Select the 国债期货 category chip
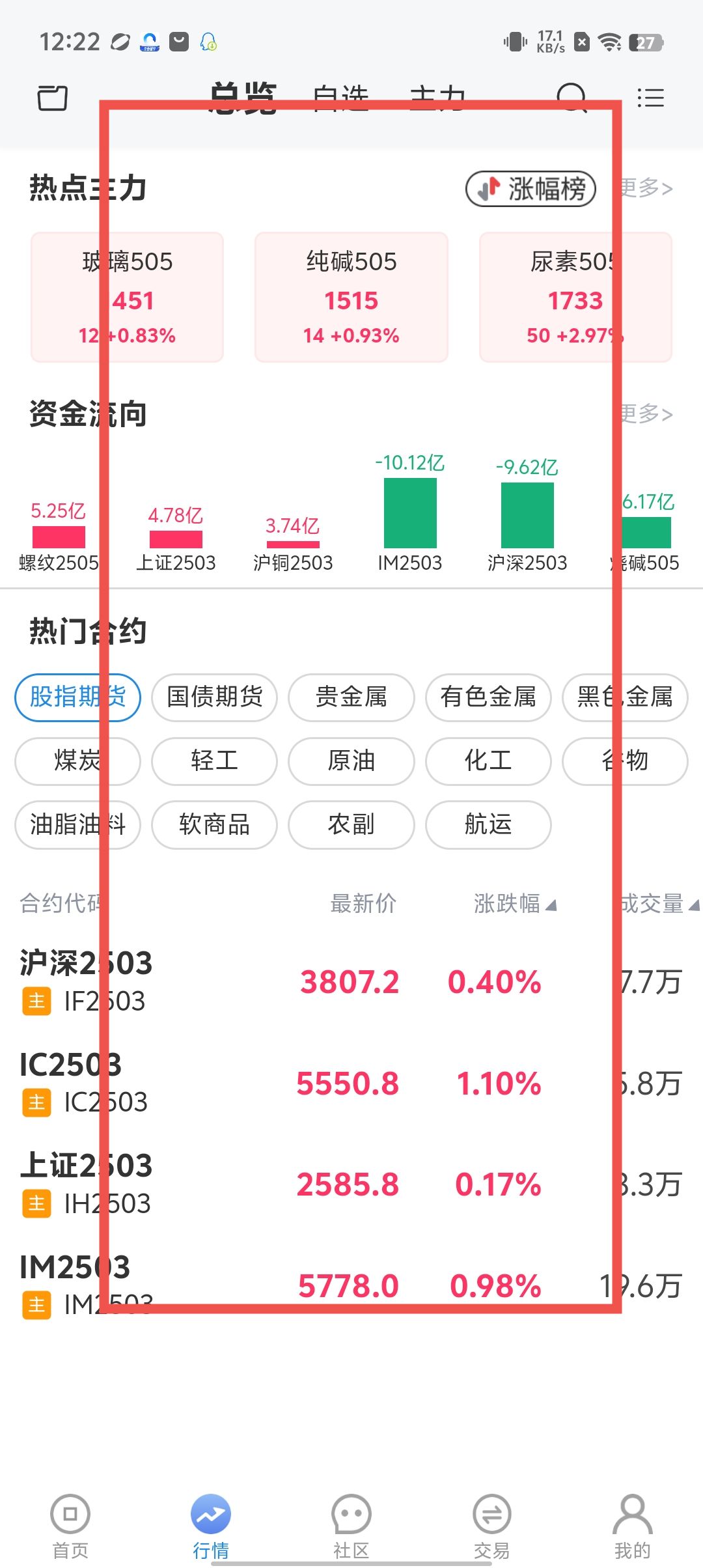The height and width of the screenshot is (1568, 703). coord(215,697)
